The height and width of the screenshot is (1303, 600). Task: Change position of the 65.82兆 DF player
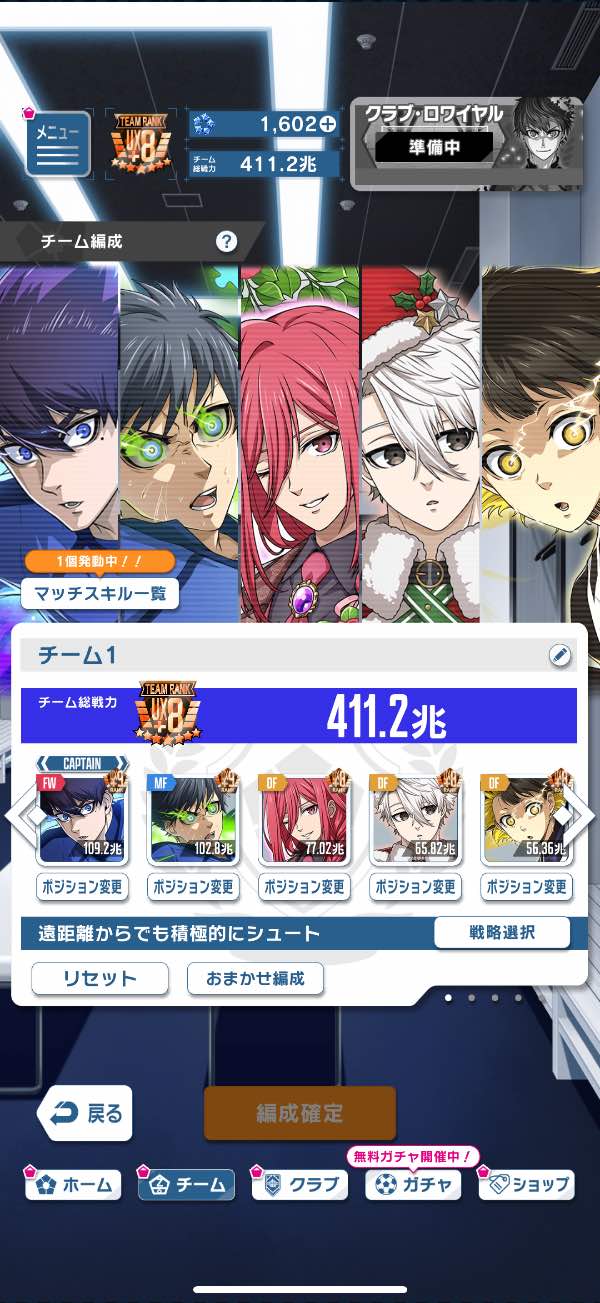[415, 887]
